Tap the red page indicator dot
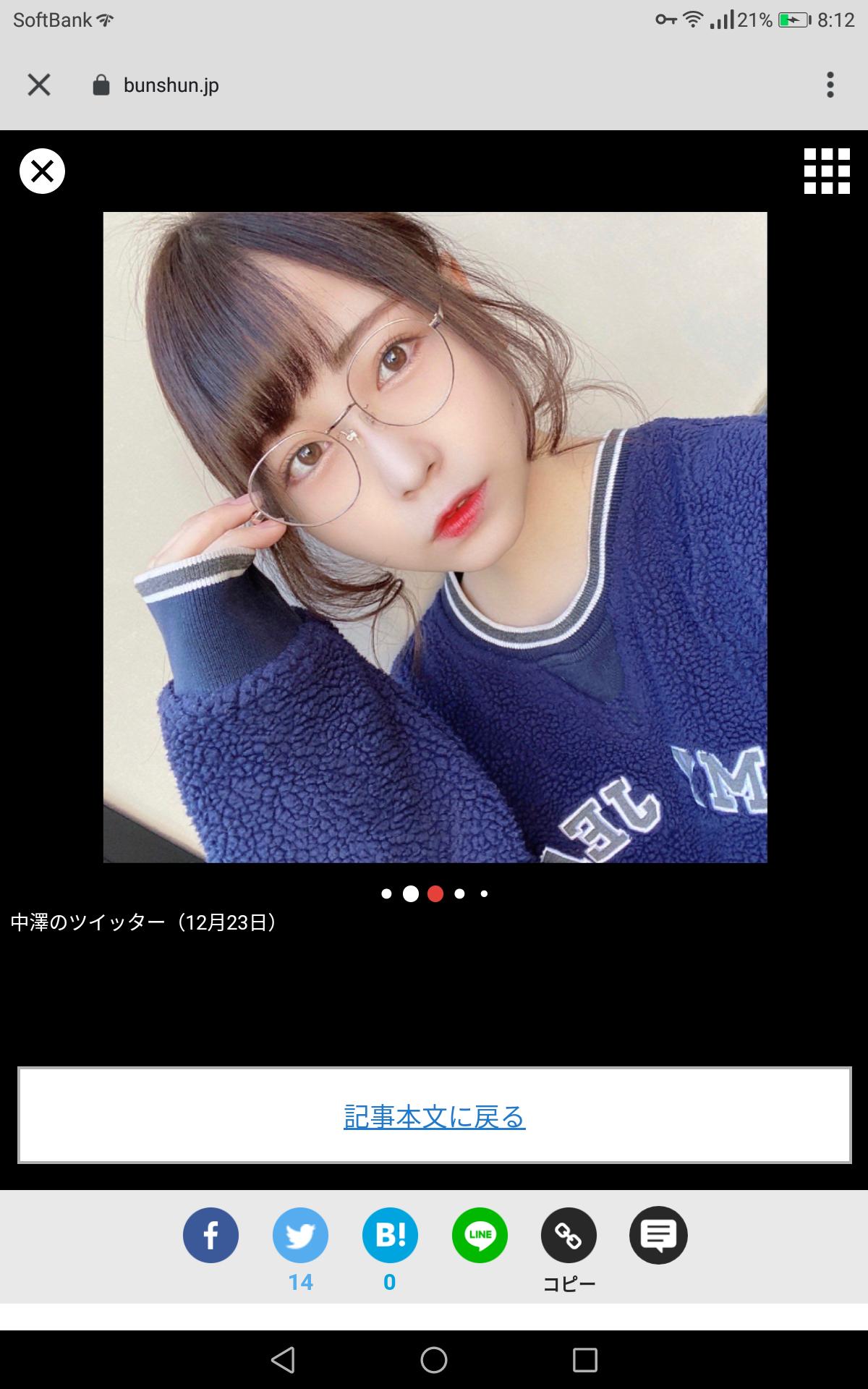Image resolution: width=868 pixels, height=1389 pixels. 435,893
